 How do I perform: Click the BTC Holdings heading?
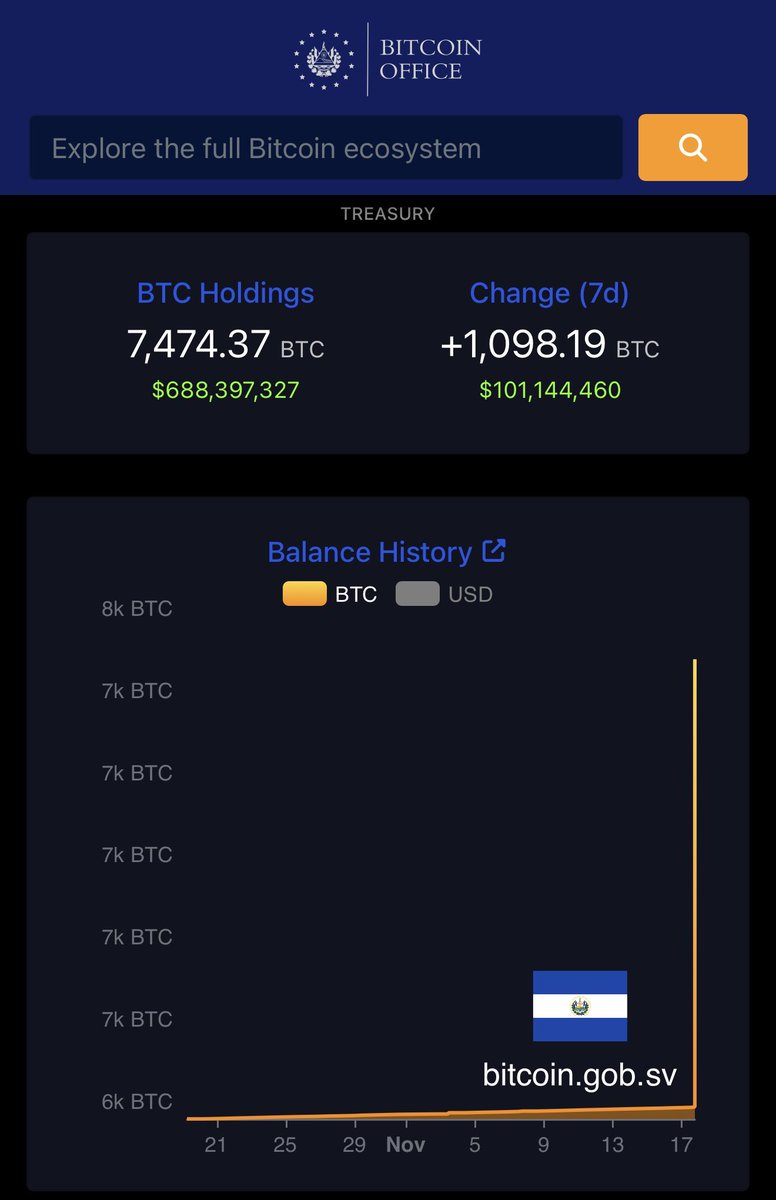click(225, 293)
